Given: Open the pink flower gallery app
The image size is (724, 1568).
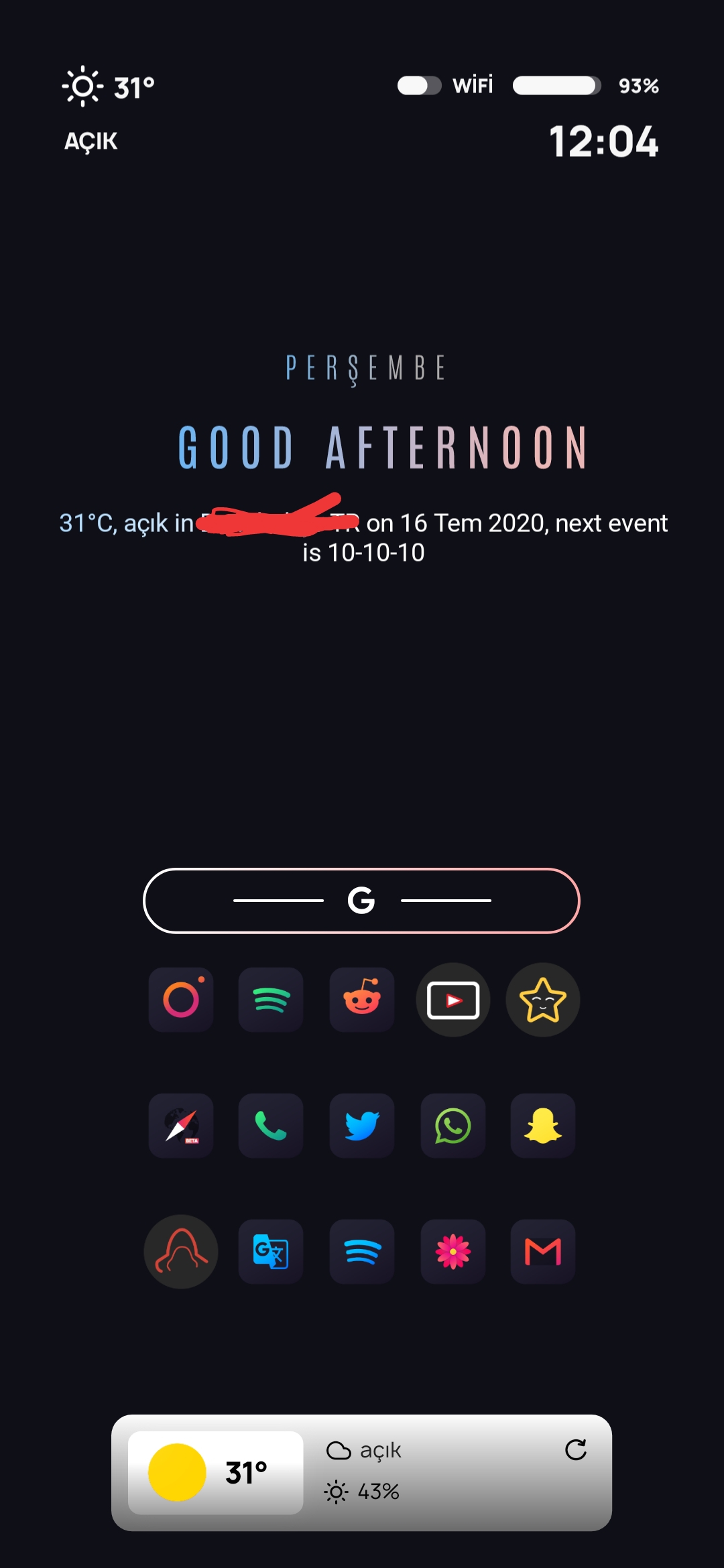Looking at the screenshot, I should 453,1252.
